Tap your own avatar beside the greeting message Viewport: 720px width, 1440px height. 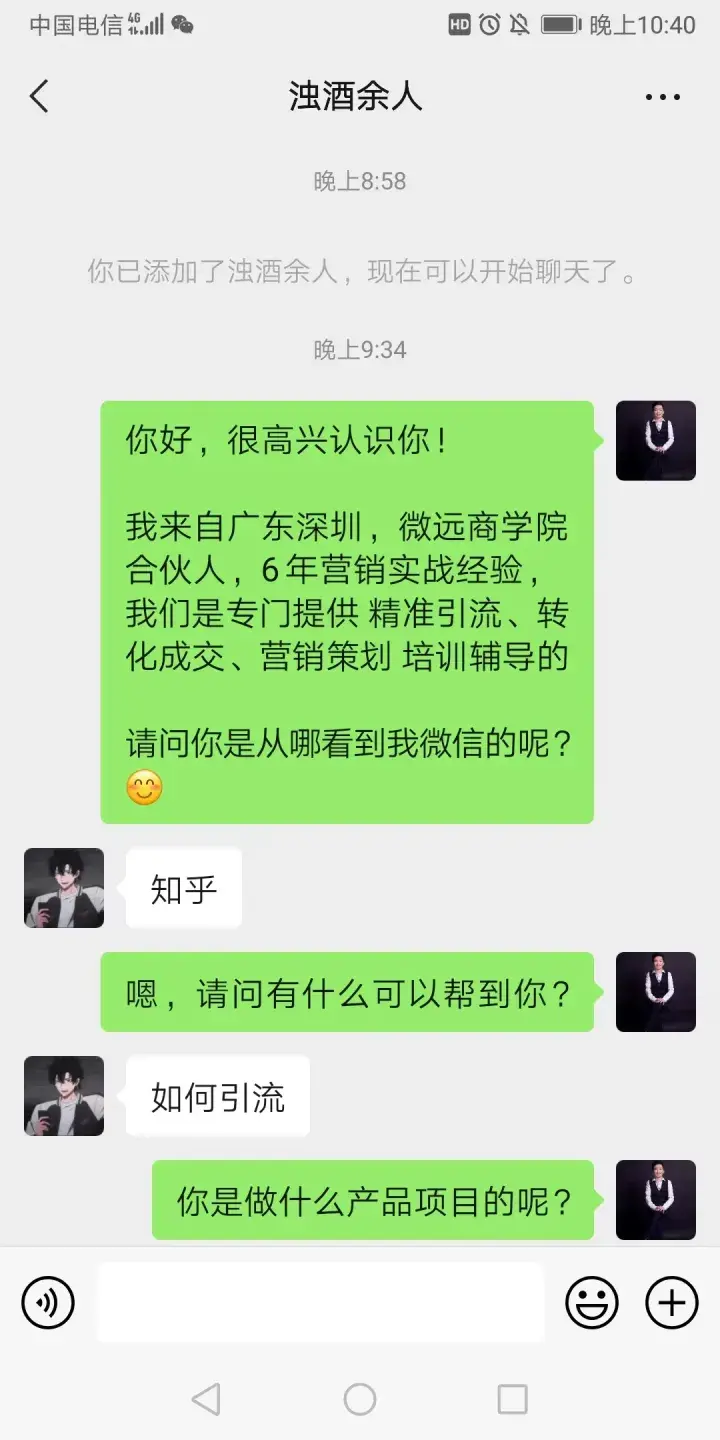656,441
